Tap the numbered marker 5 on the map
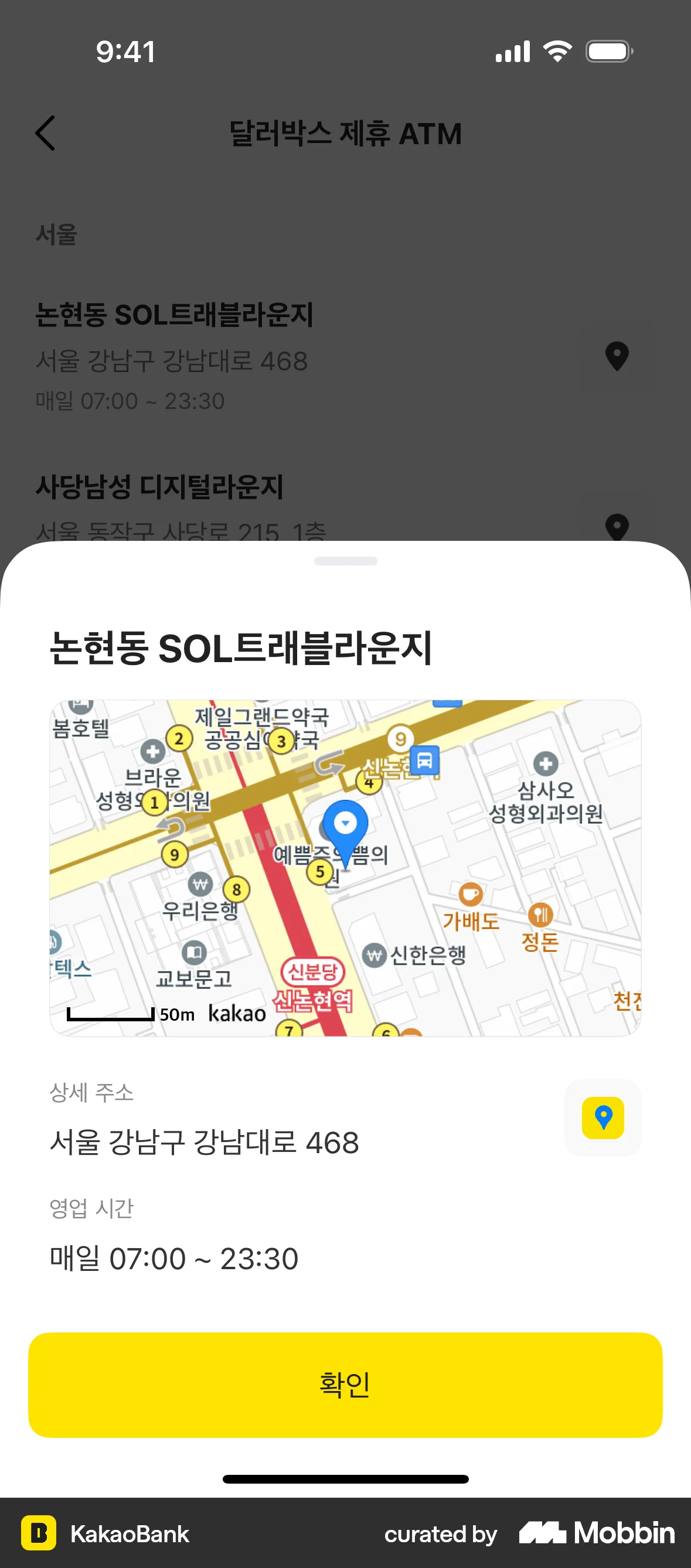691x1568 pixels. [x=319, y=872]
